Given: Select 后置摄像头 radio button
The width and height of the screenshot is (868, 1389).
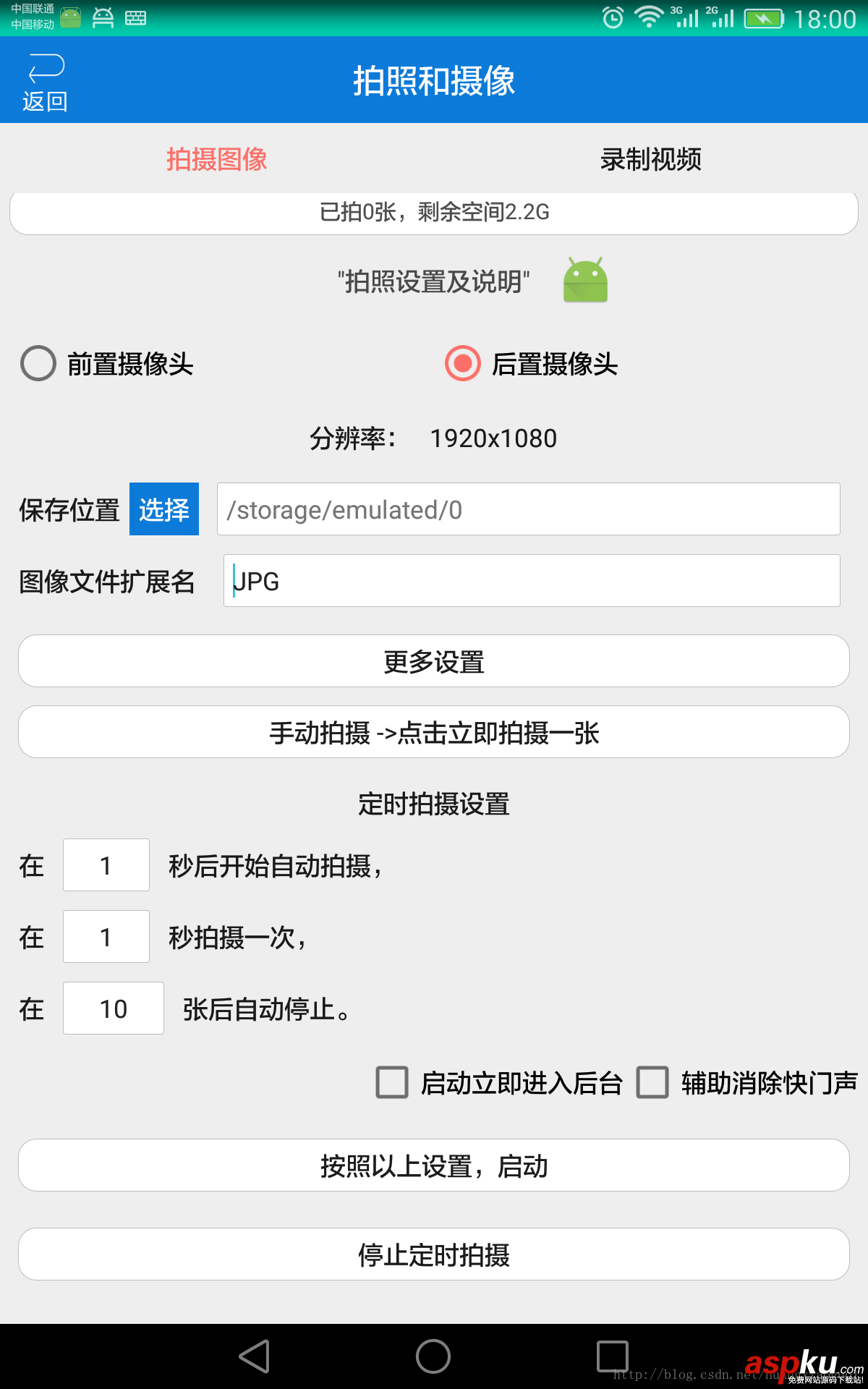Looking at the screenshot, I should click(463, 363).
